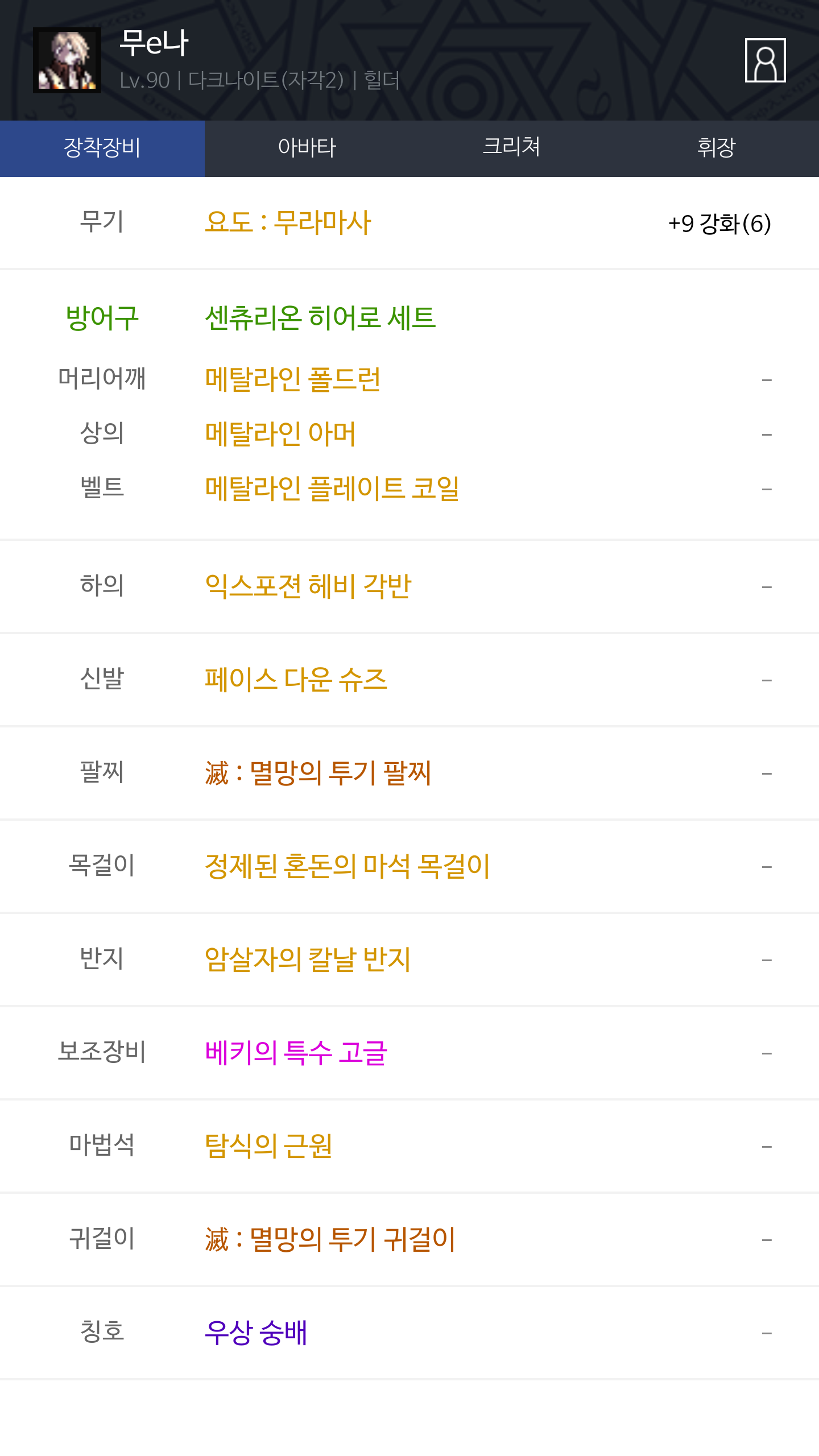Open 메탈라인 폴드런 shoulder item
The height and width of the screenshot is (1456, 819).
(293, 379)
